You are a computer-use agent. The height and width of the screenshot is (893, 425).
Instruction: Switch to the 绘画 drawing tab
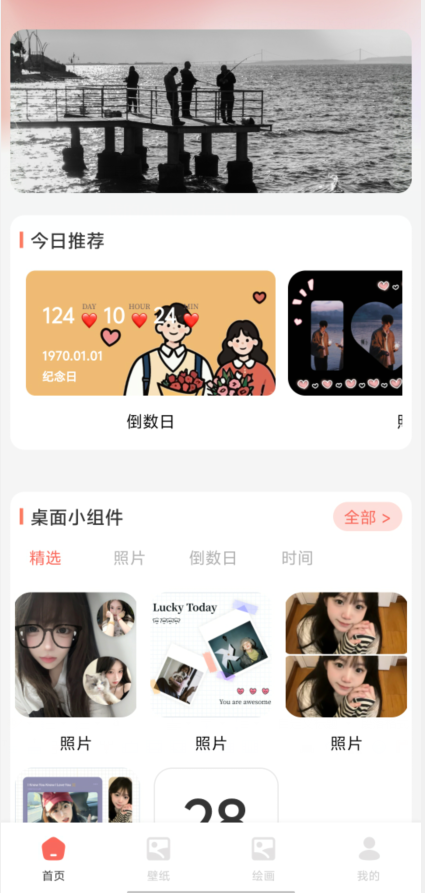click(263, 859)
